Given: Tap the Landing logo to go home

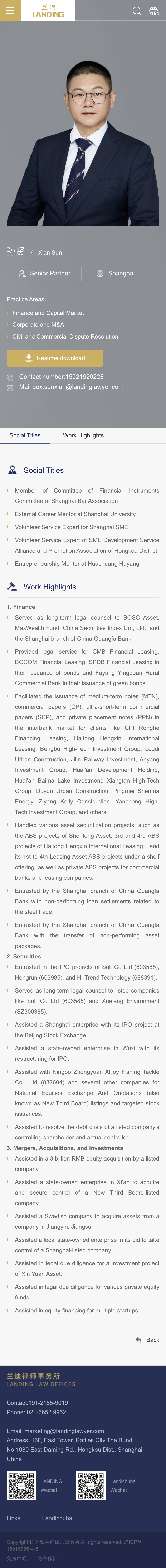Looking at the screenshot, I should (48, 10).
